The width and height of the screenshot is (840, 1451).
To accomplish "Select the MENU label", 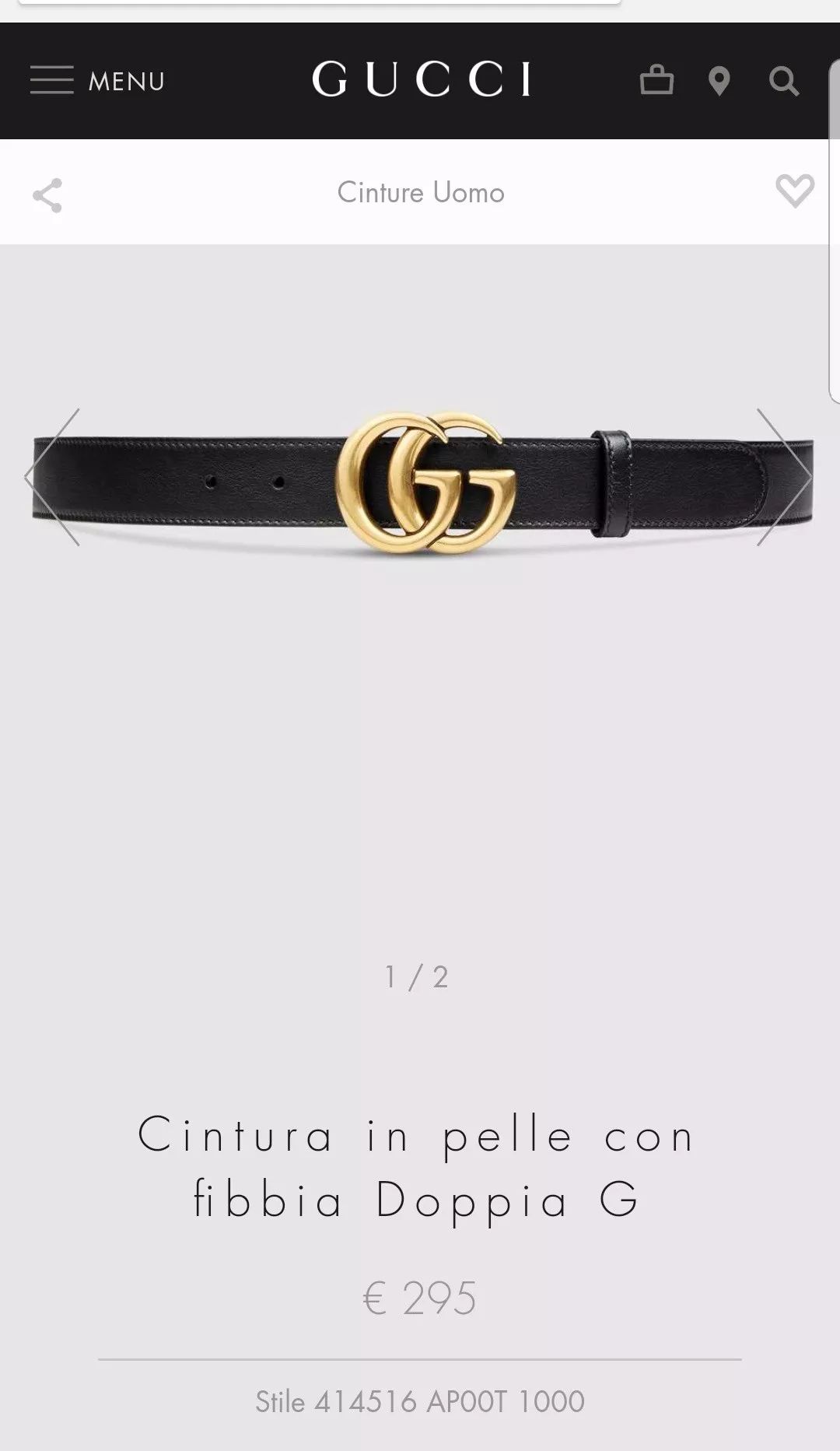I will [x=127, y=80].
